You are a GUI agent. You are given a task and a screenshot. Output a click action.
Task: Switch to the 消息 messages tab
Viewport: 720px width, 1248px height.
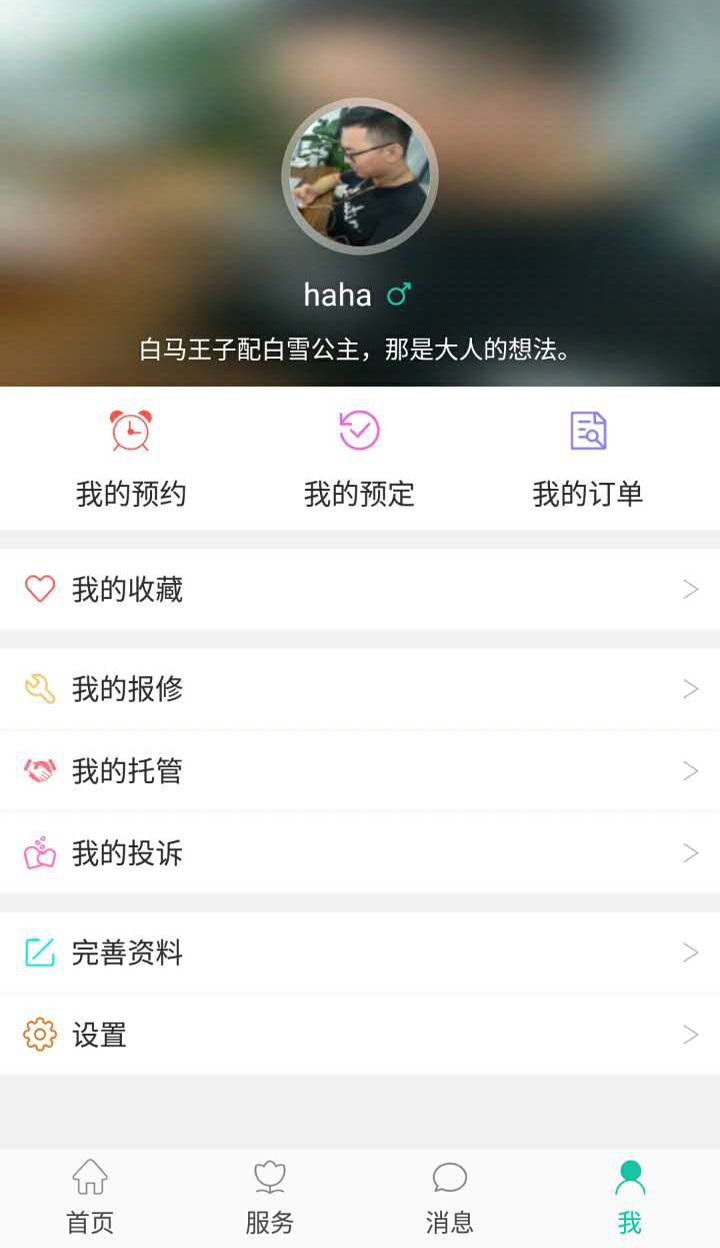click(450, 1198)
